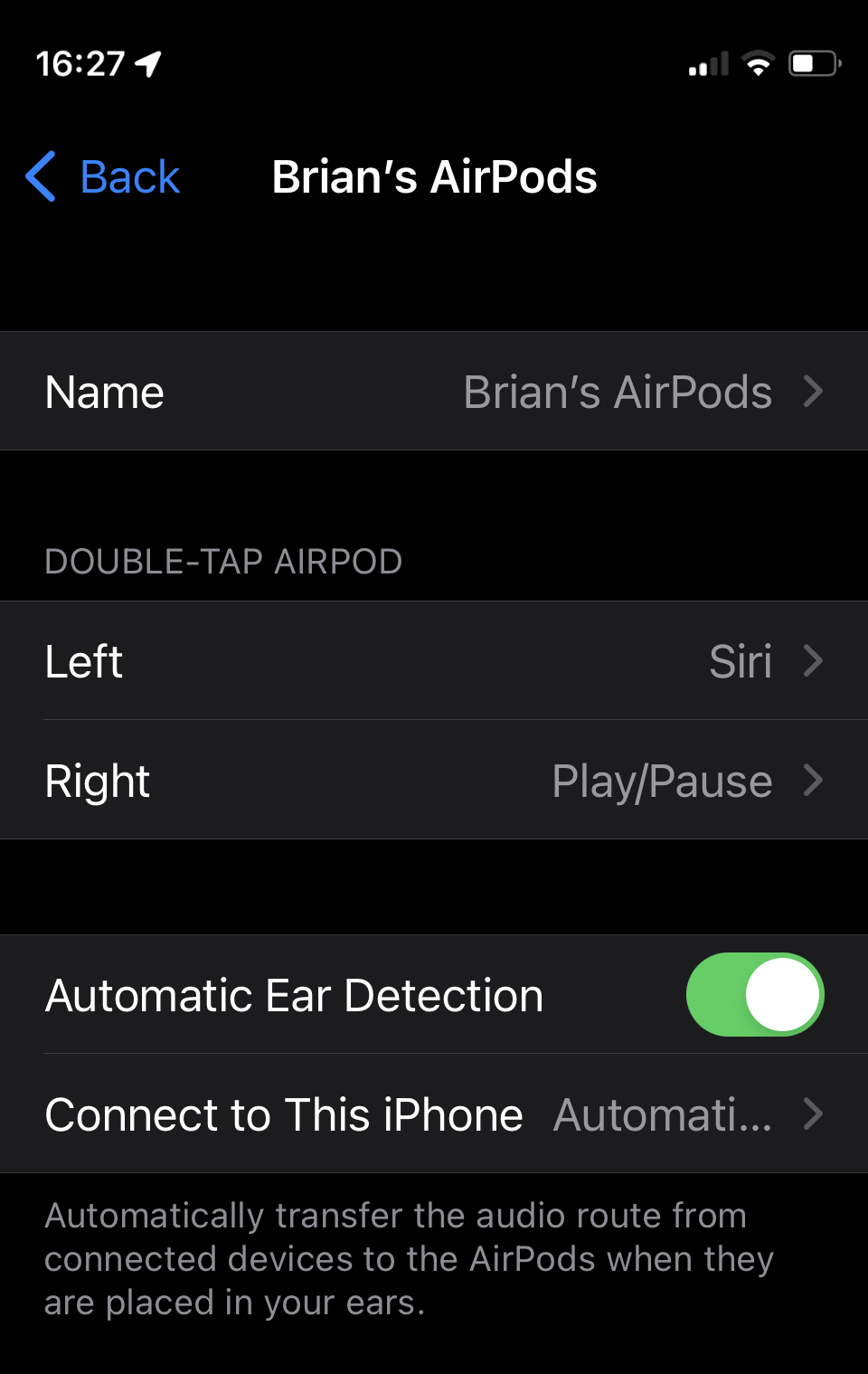Open the Connect to This iPhone options

pos(434,1114)
